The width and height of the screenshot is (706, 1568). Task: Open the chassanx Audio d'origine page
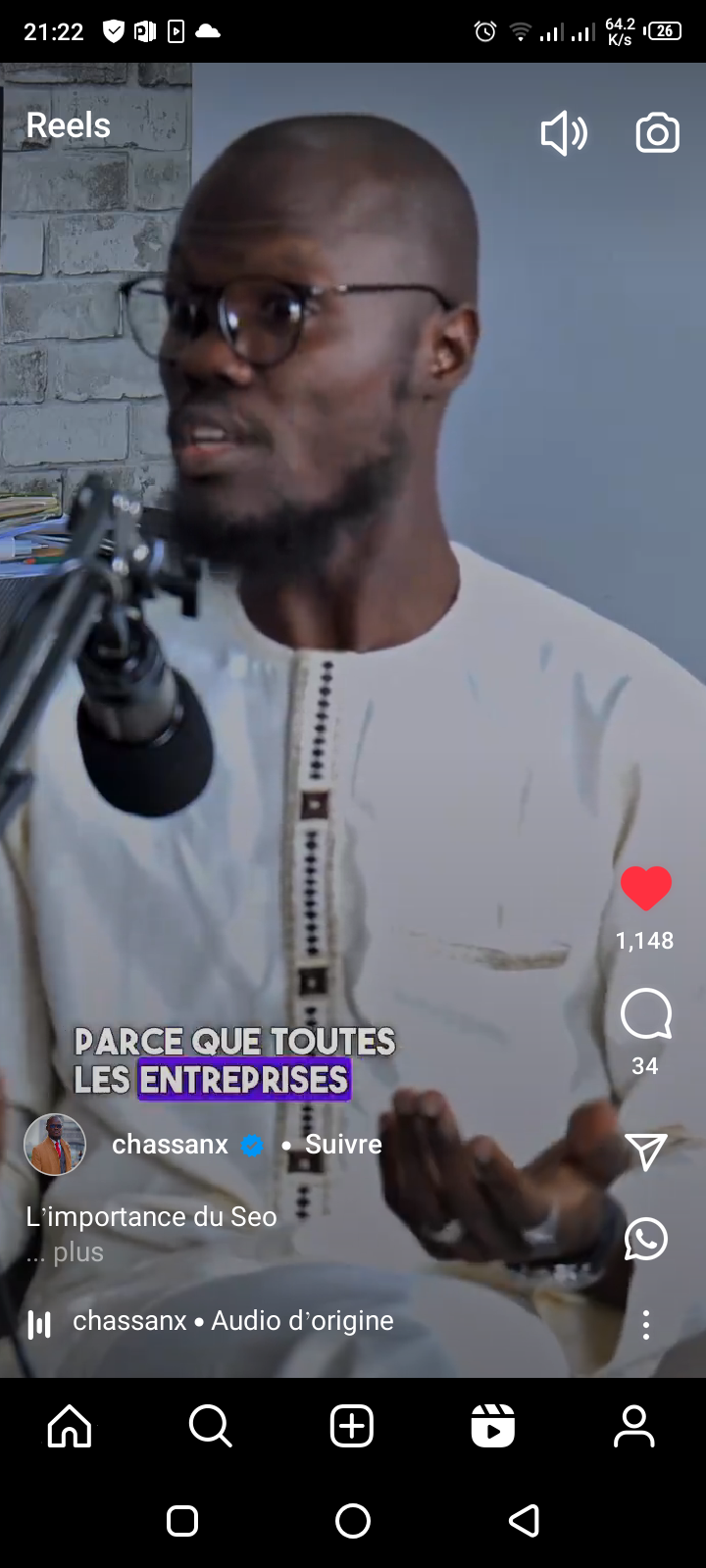232,1321
